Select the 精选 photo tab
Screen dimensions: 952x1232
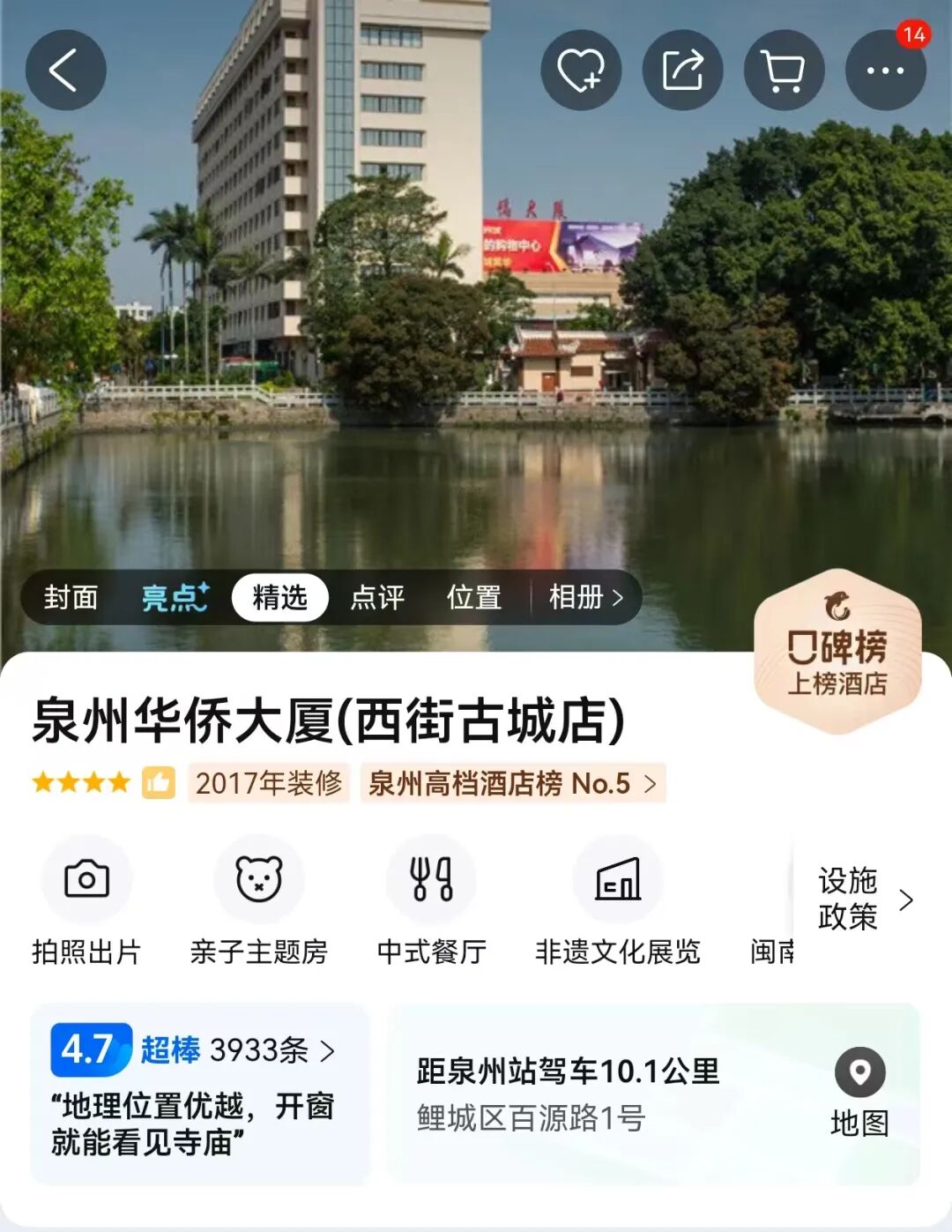click(x=280, y=598)
